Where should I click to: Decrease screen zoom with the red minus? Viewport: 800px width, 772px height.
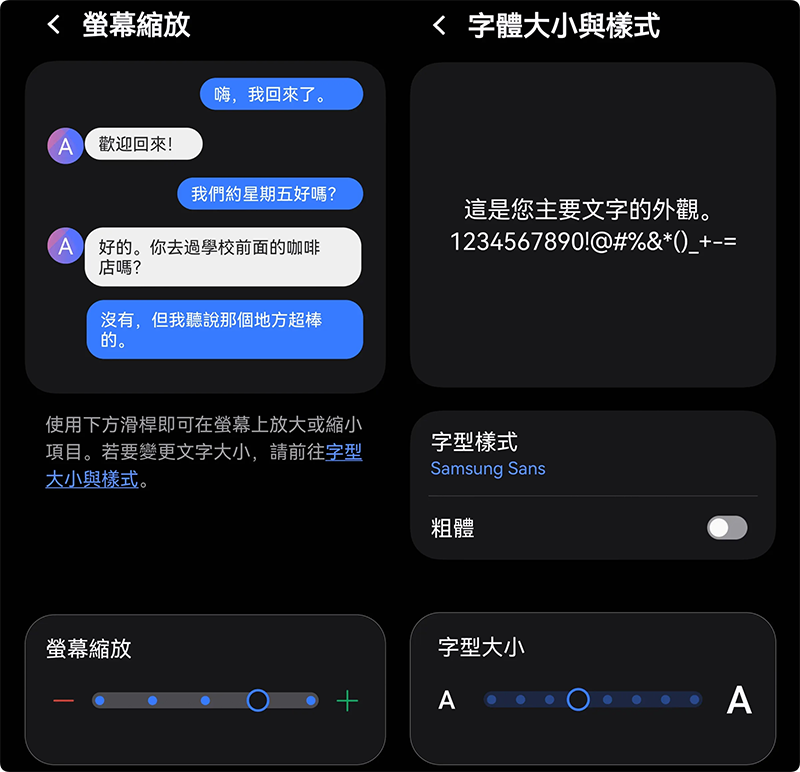click(x=63, y=701)
